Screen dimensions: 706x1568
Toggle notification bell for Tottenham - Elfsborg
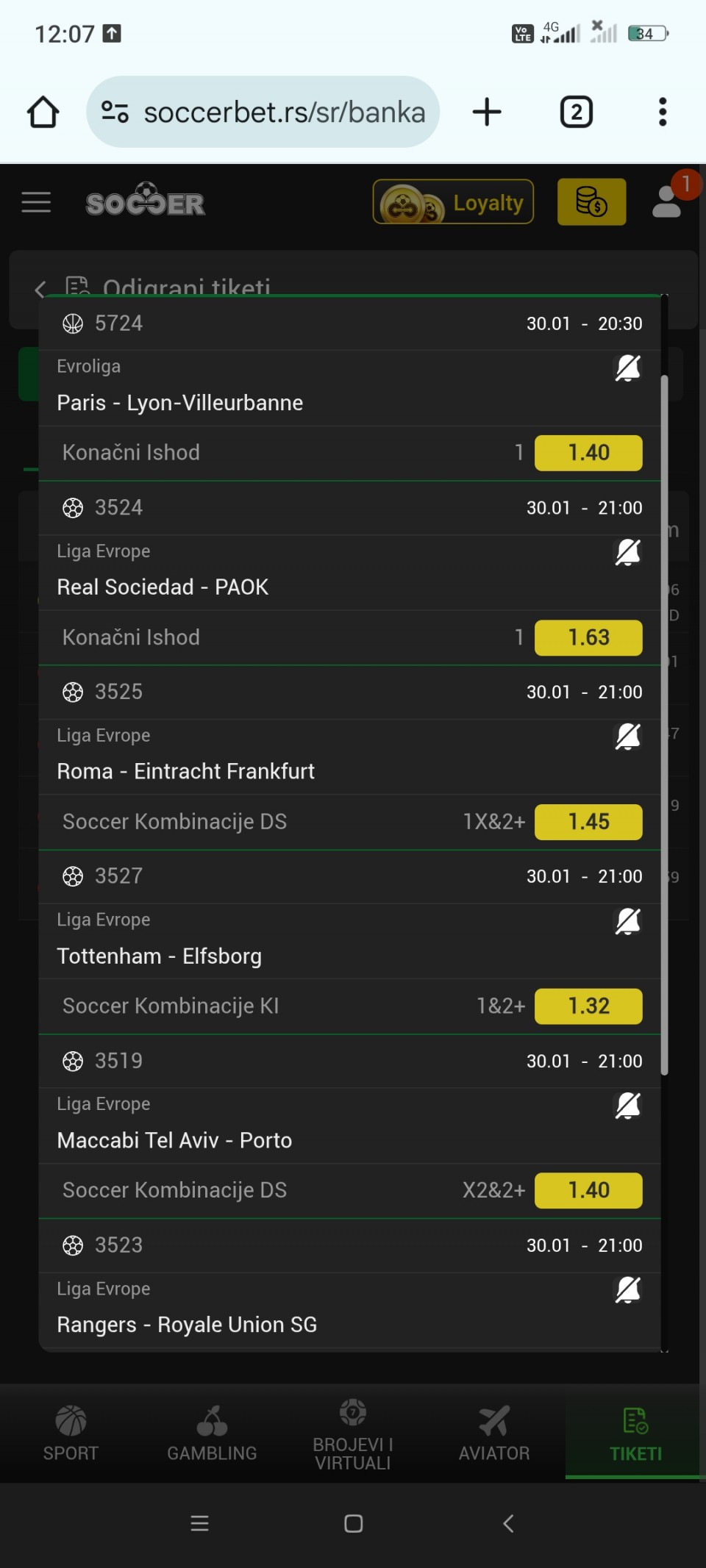pos(627,921)
